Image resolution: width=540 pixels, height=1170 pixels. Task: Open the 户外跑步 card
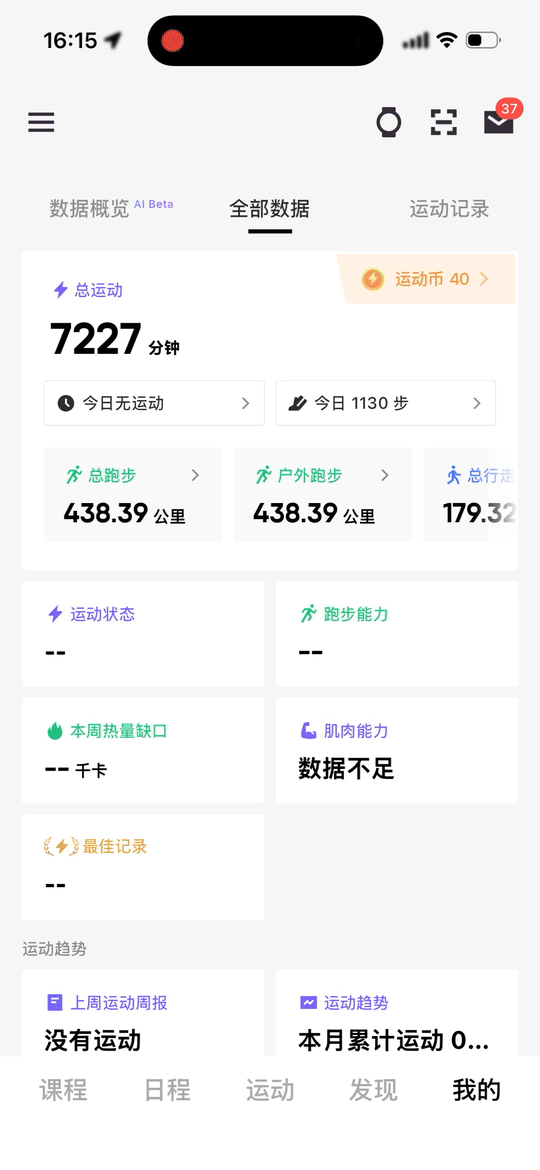[323, 495]
